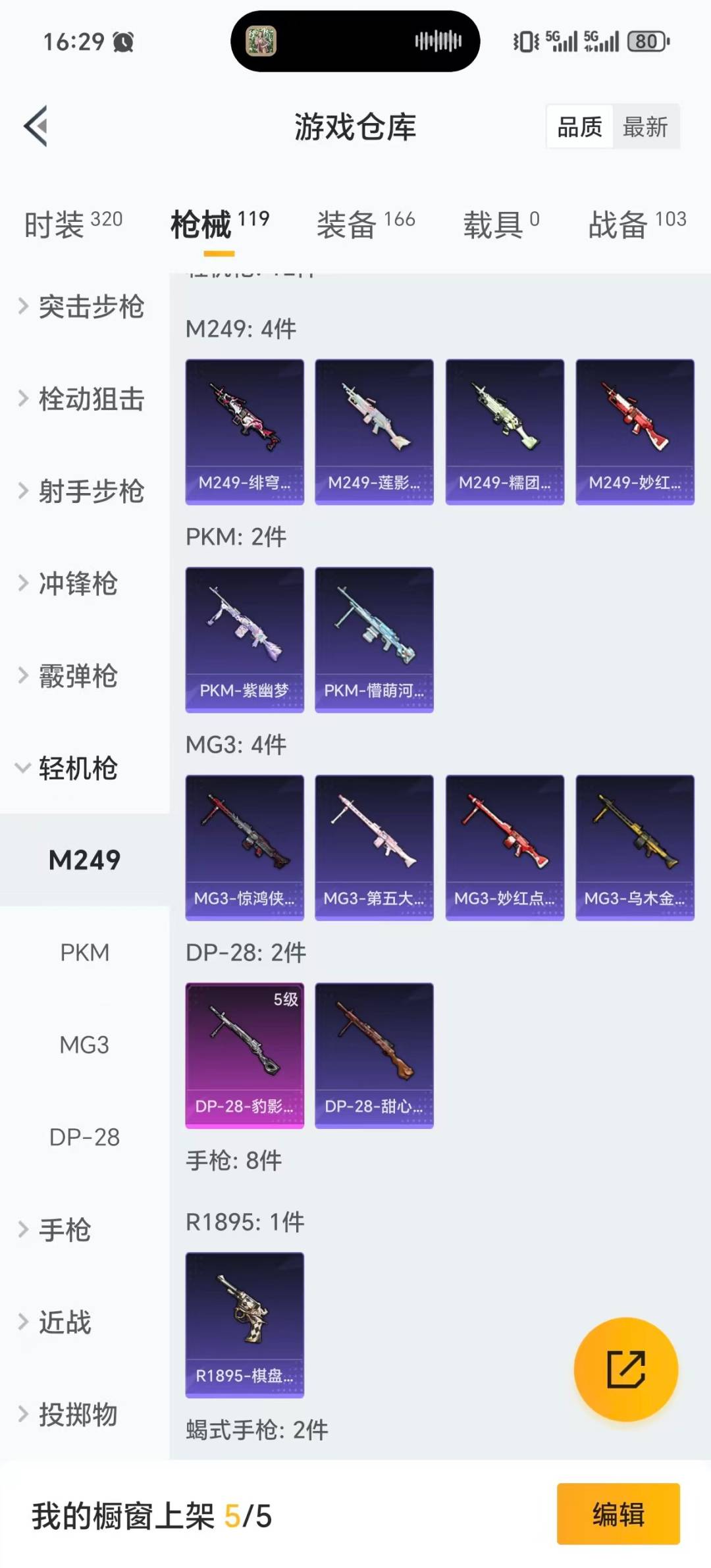Select the M249 sidebar subcategory

(84, 859)
